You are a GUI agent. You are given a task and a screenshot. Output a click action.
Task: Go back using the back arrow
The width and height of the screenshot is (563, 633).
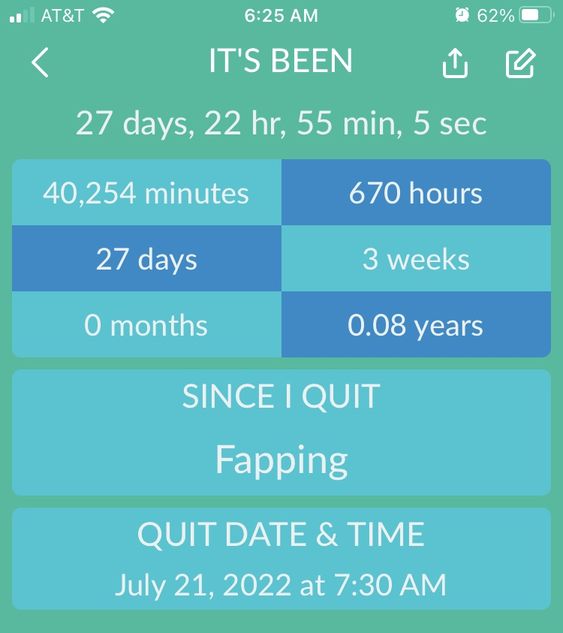(40, 63)
